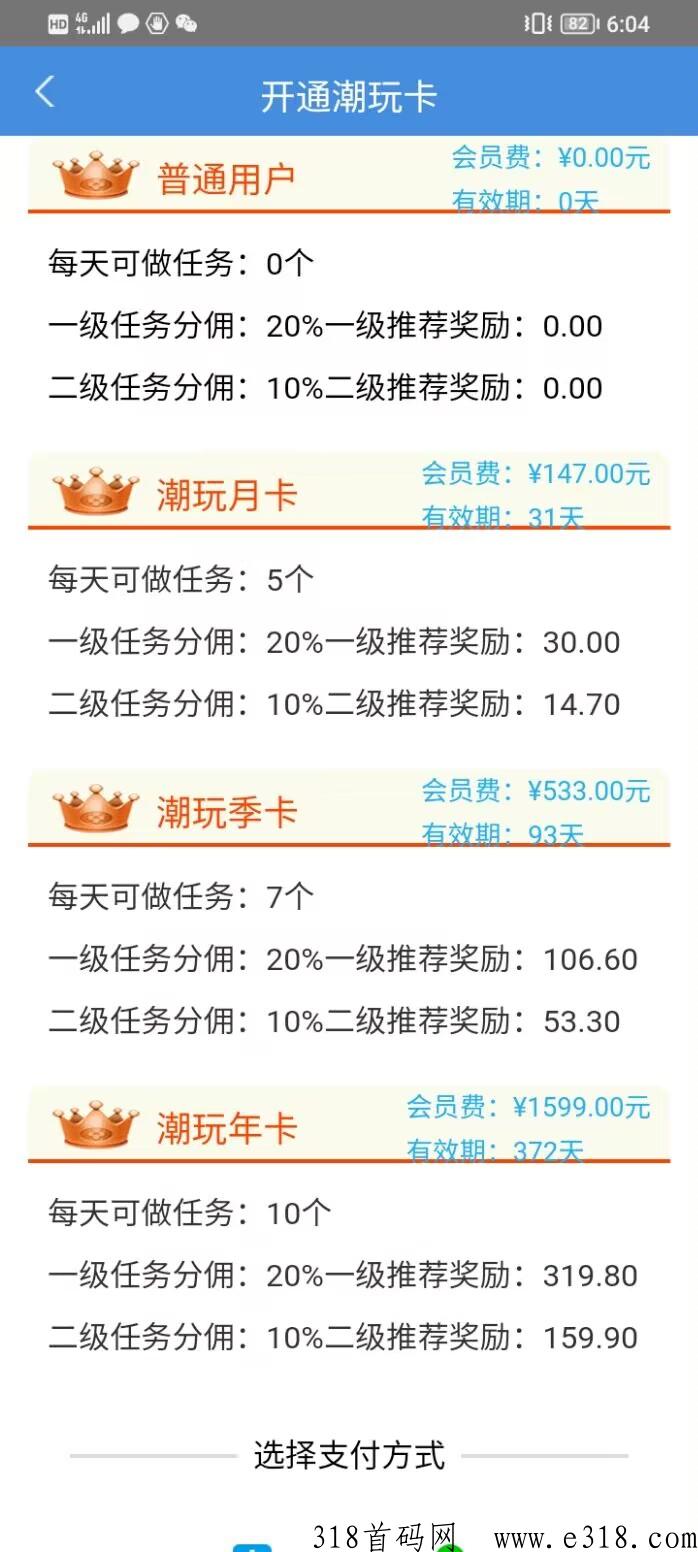Pick the 潮玩季卡 quarterly card
This screenshot has width=698, height=1552.
349,808
